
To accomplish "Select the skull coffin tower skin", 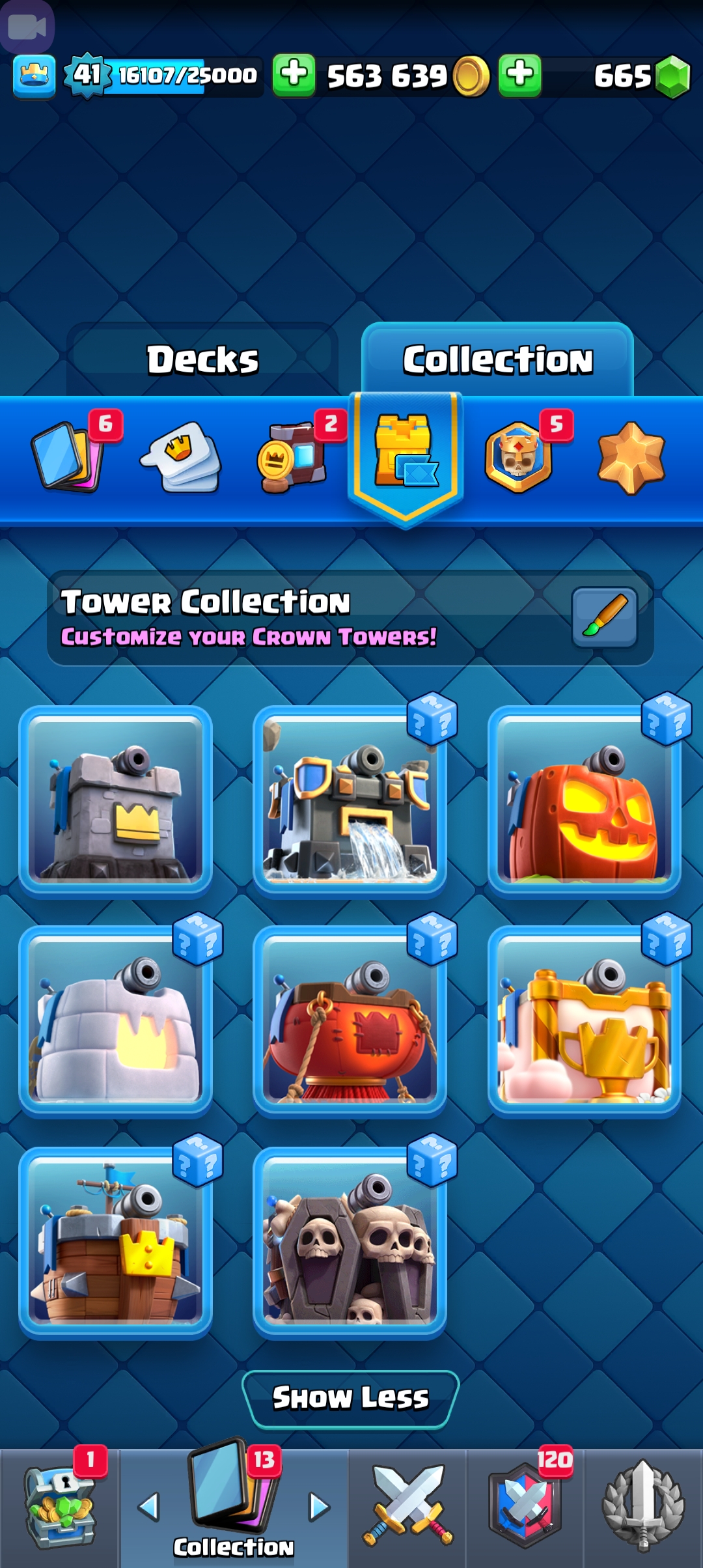I will point(350,1242).
